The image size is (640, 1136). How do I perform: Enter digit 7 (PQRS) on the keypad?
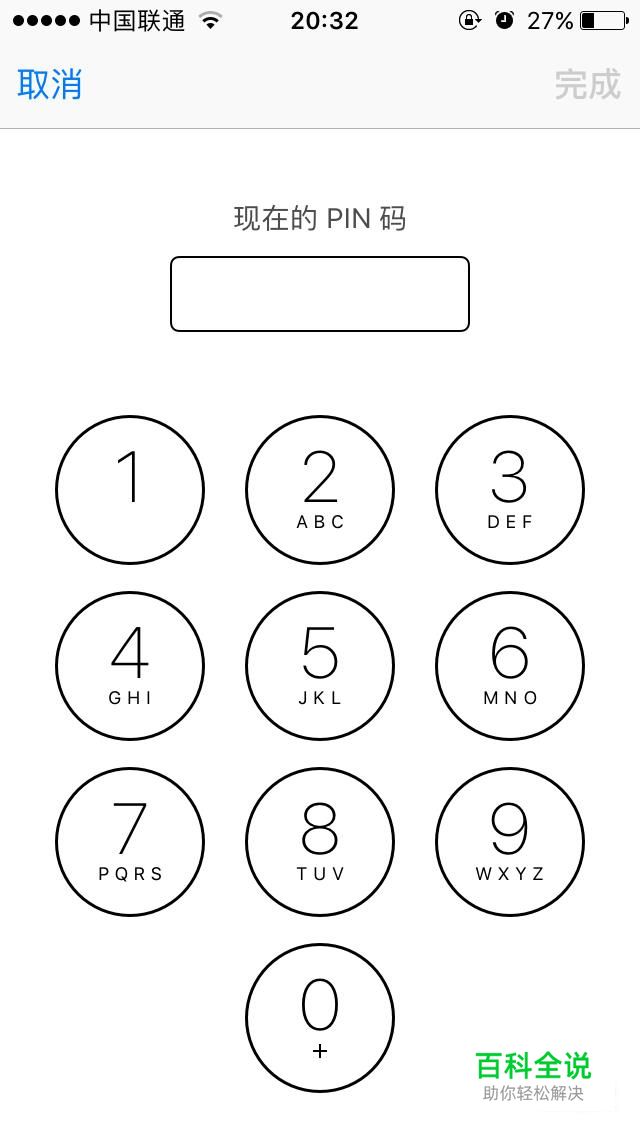[x=130, y=842]
